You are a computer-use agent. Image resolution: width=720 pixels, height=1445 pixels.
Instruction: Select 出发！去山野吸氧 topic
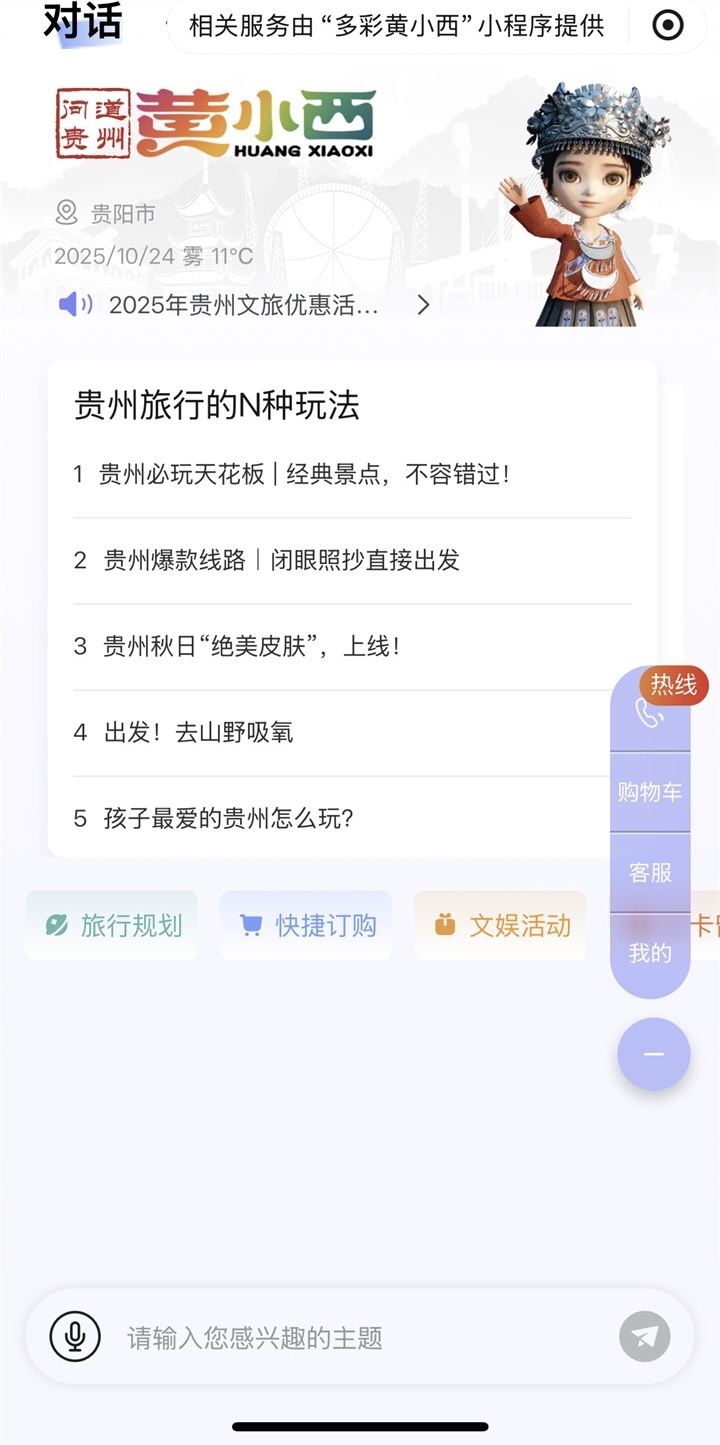click(x=198, y=733)
